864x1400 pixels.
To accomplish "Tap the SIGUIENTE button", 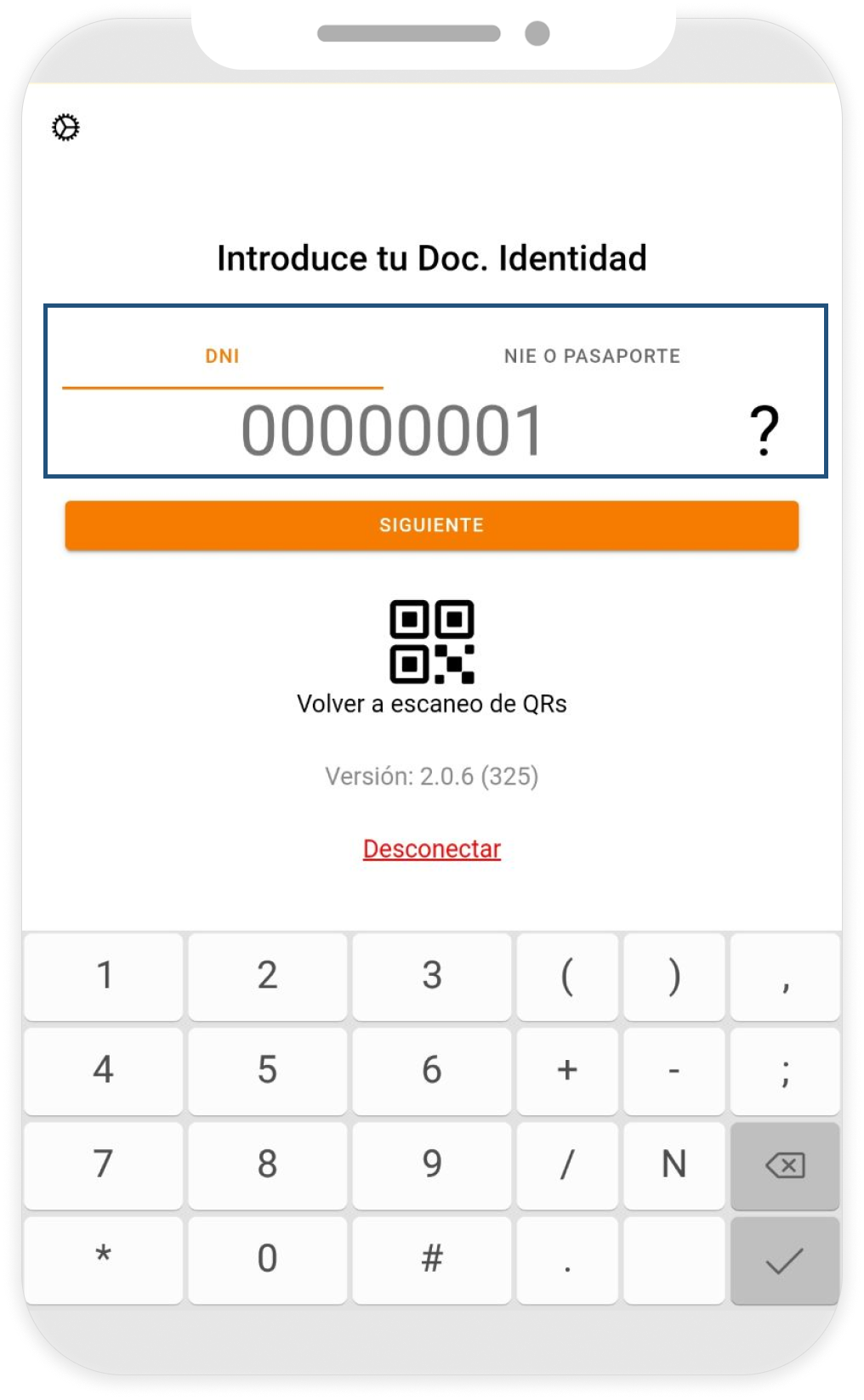I will (432, 525).
